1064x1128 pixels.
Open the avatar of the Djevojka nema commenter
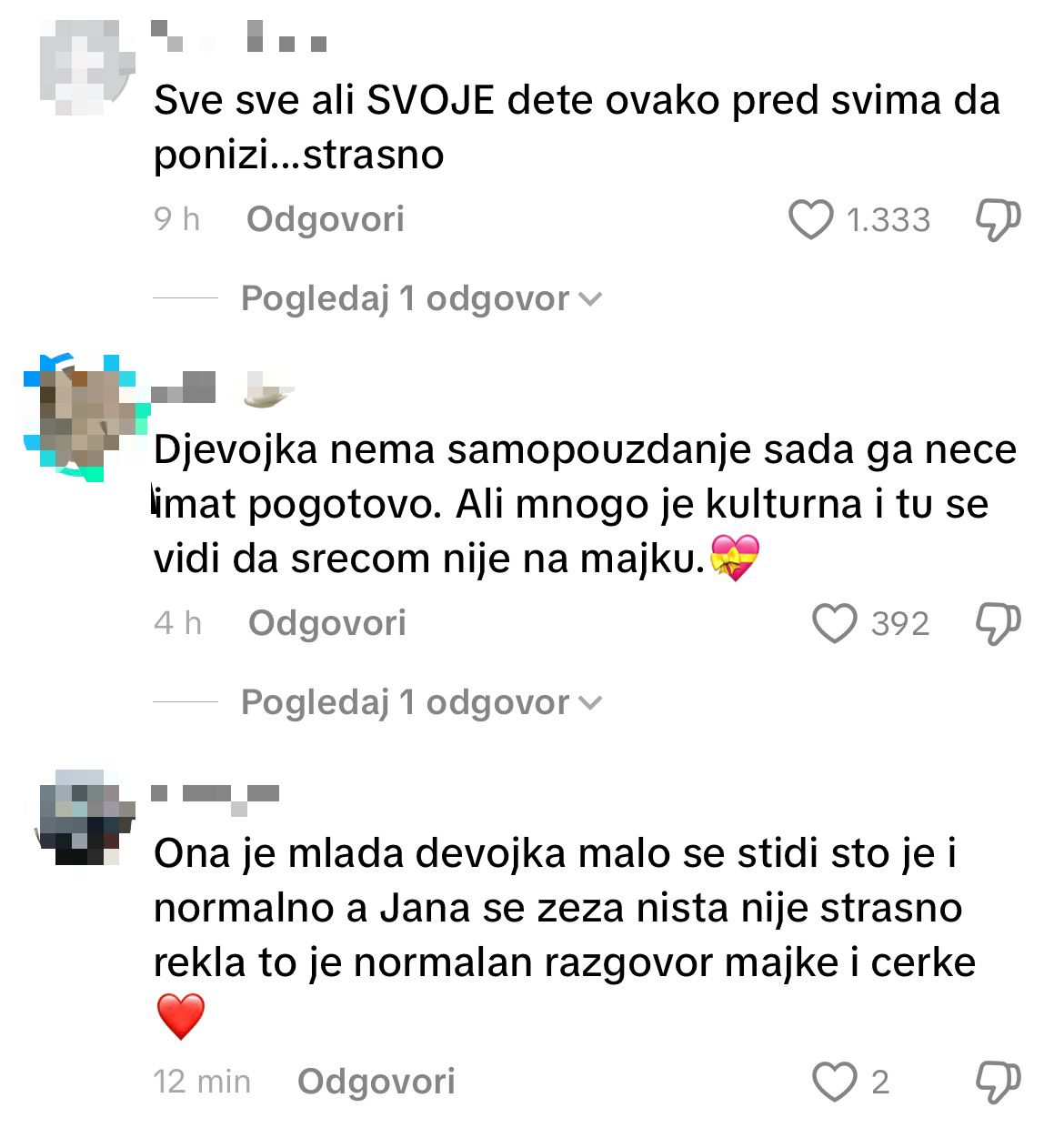(x=85, y=417)
